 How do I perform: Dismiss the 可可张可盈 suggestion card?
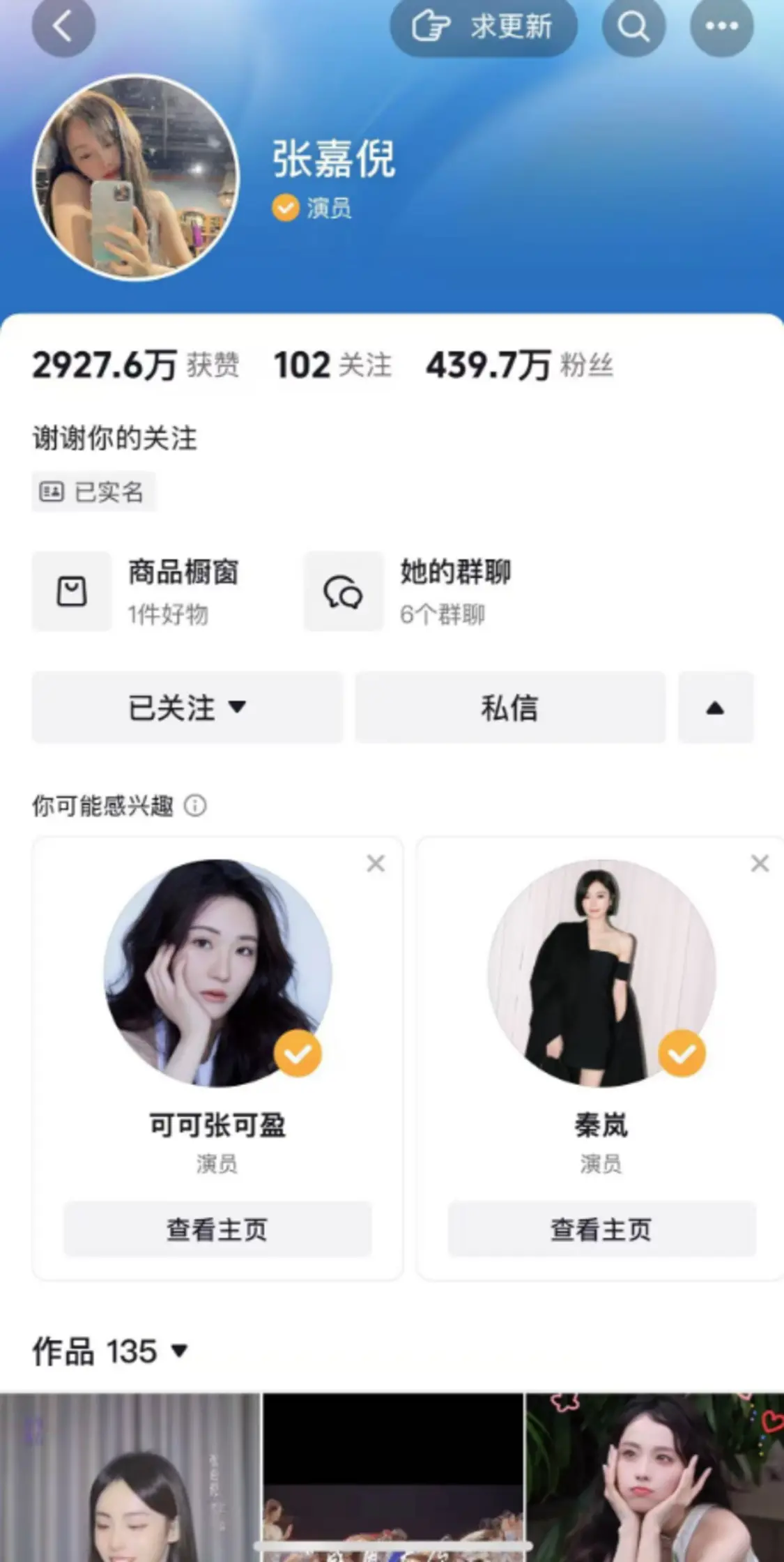point(376,863)
